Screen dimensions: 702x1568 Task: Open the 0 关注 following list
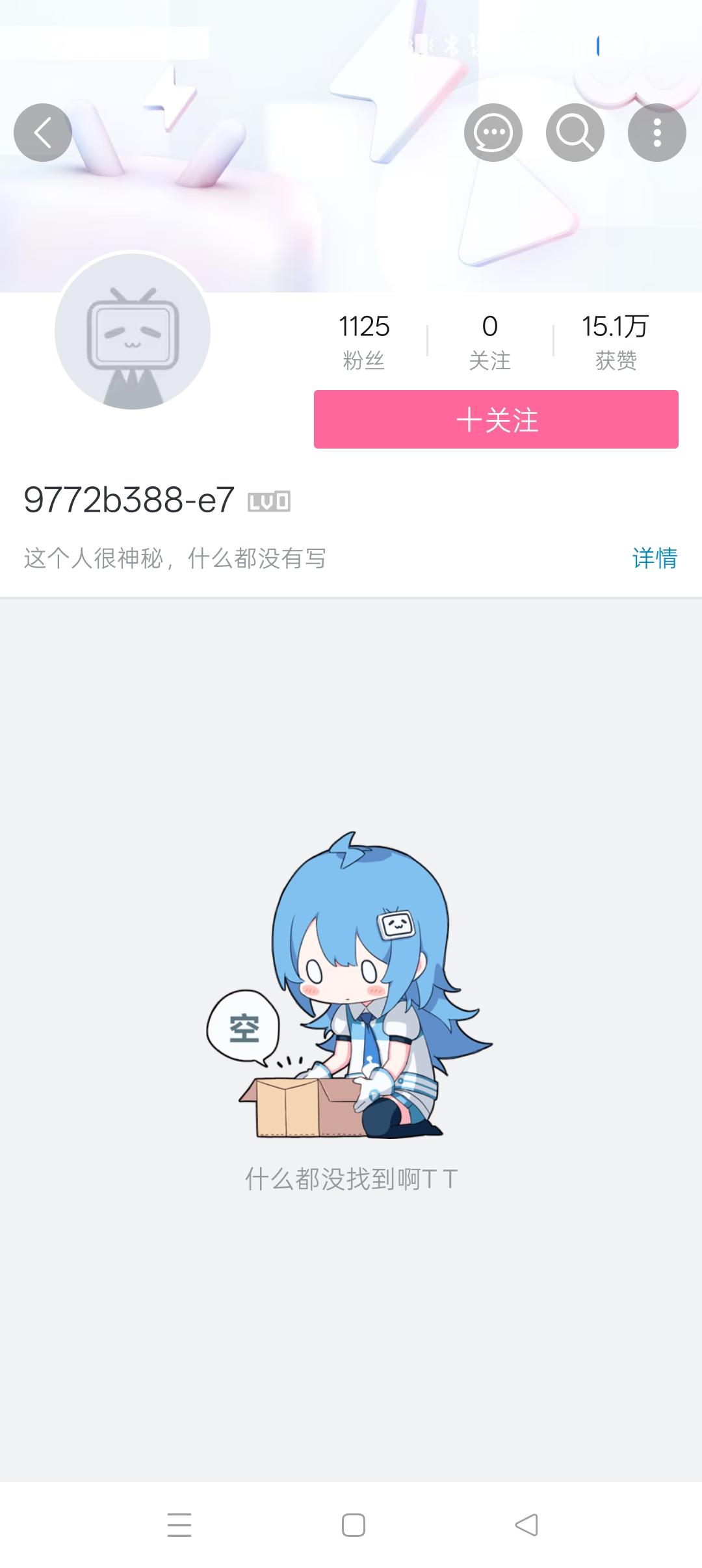coord(490,341)
